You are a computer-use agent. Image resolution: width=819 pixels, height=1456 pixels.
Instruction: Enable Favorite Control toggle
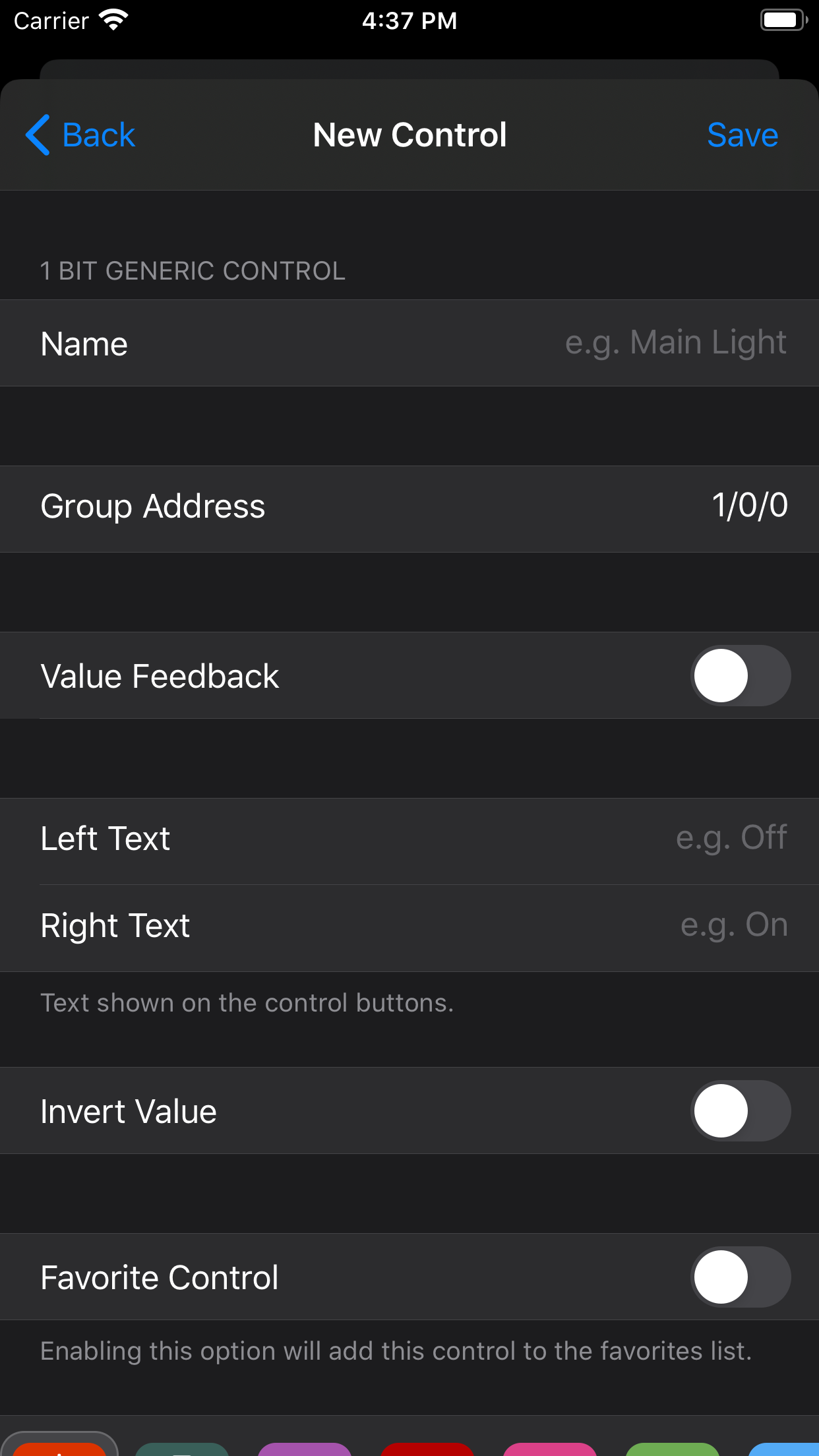741,1277
